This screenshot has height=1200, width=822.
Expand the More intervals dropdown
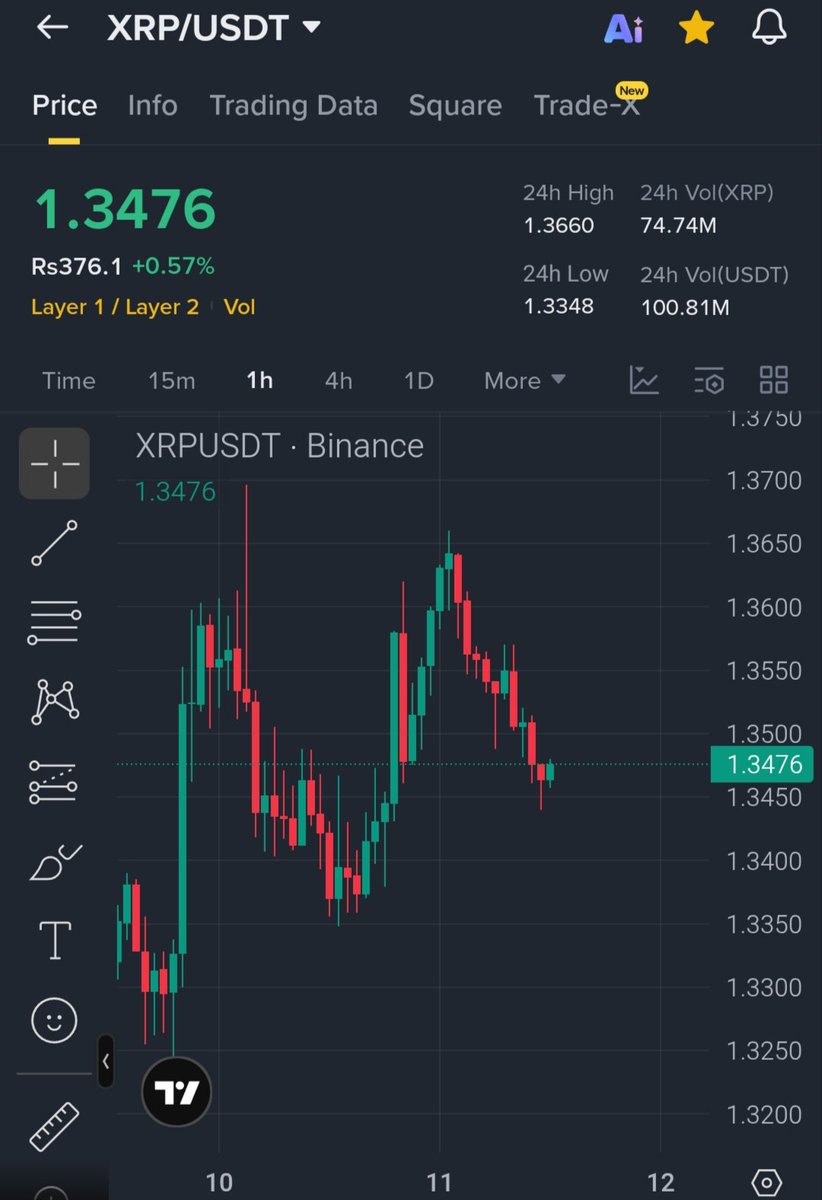click(524, 381)
